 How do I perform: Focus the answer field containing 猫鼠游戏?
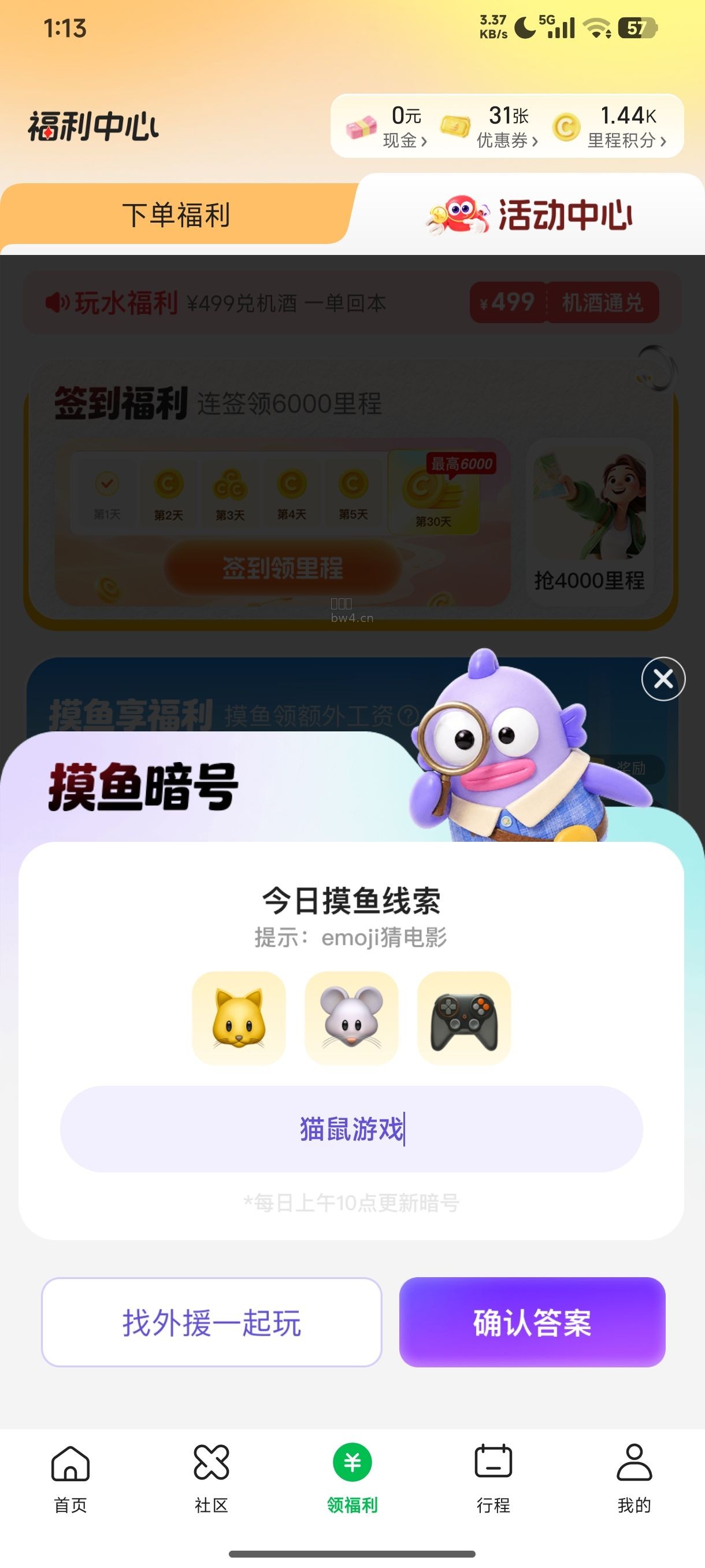(351, 1129)
